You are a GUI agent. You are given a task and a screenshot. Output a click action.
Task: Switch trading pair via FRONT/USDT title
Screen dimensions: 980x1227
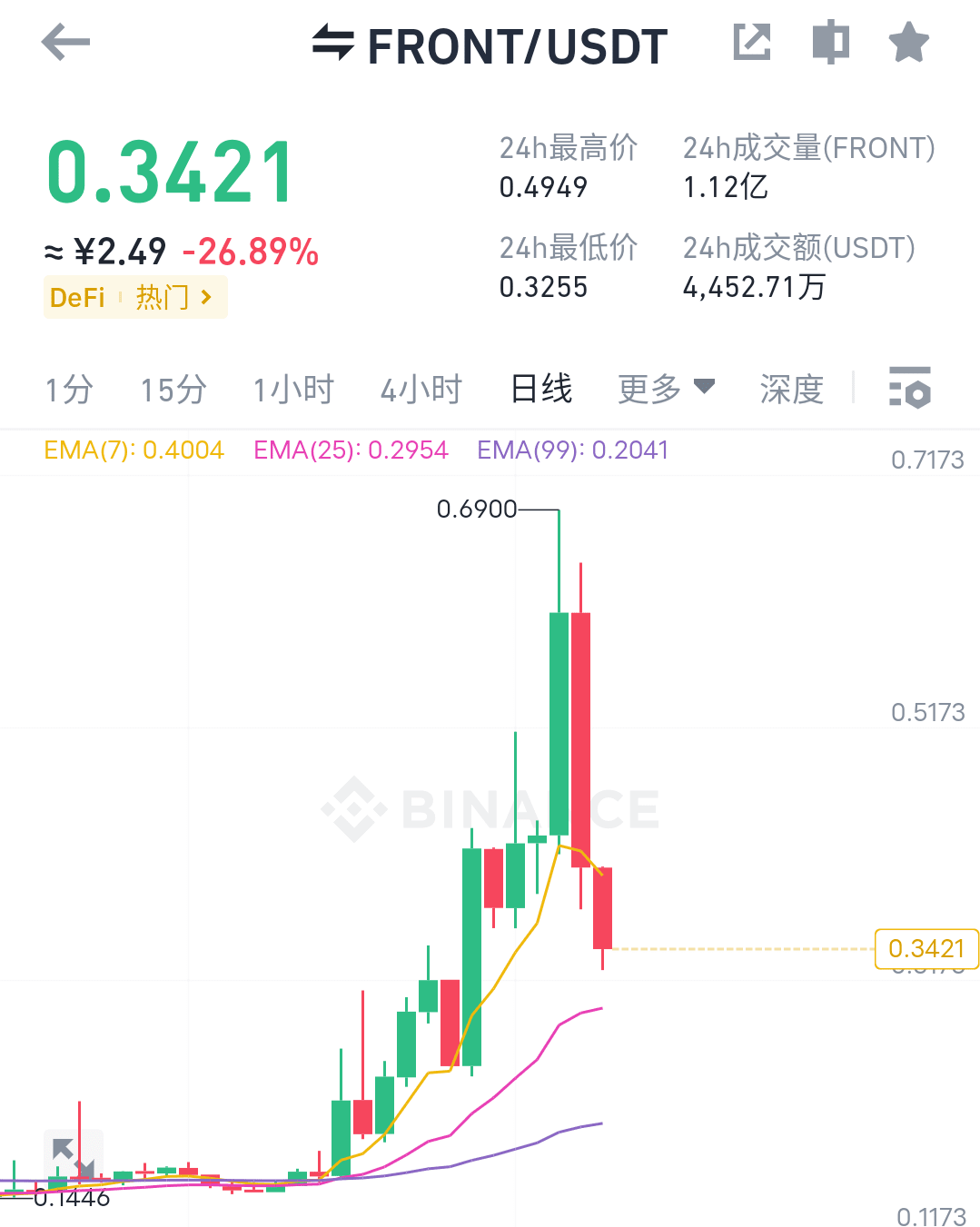coord(490,45)
